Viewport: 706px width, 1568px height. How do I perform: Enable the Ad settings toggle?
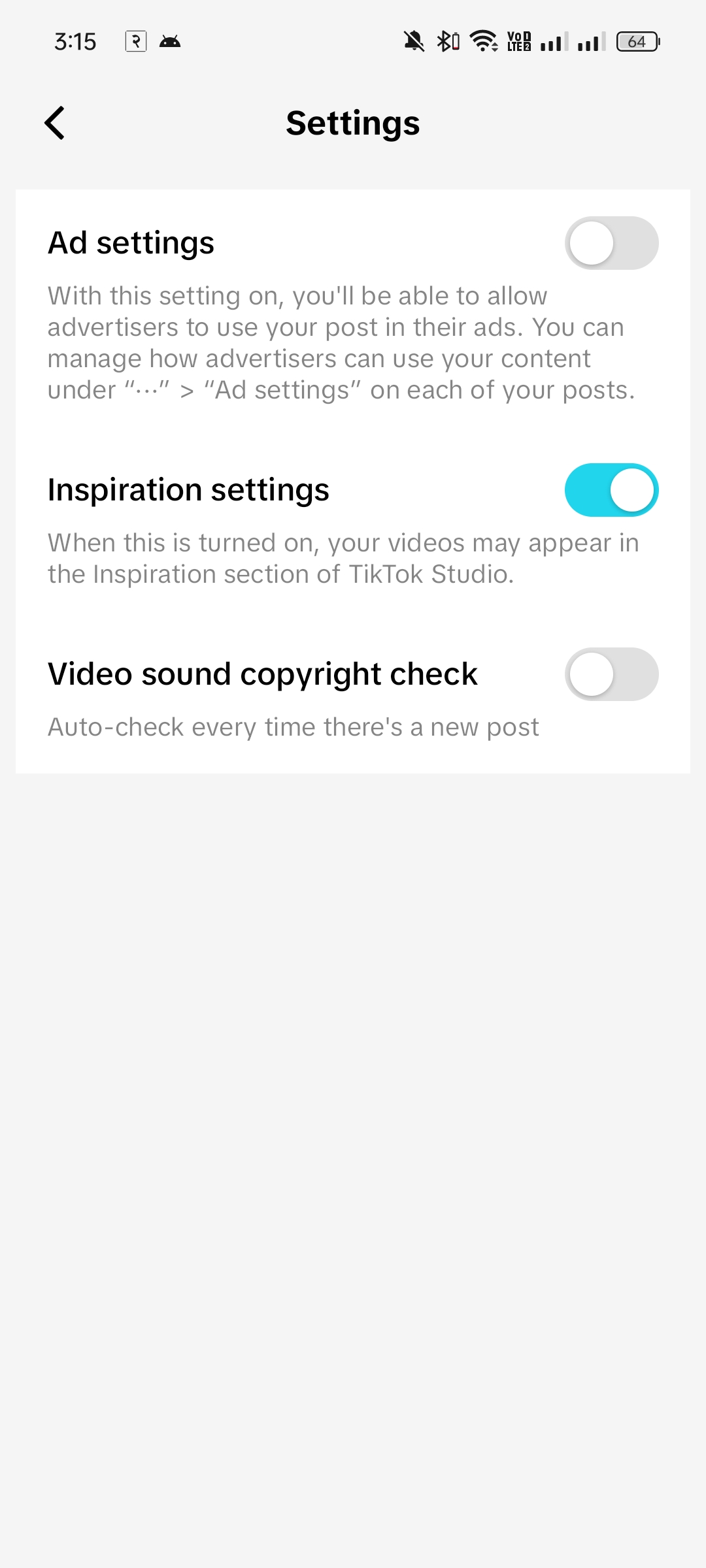click(x=611, y=243)
